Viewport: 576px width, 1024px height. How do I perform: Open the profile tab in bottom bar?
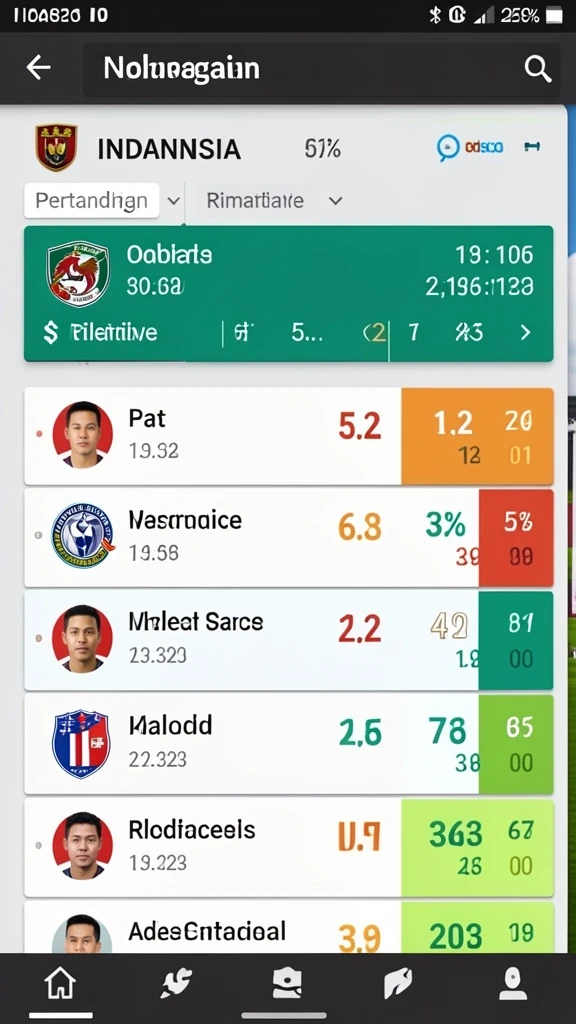click(513, 984)
